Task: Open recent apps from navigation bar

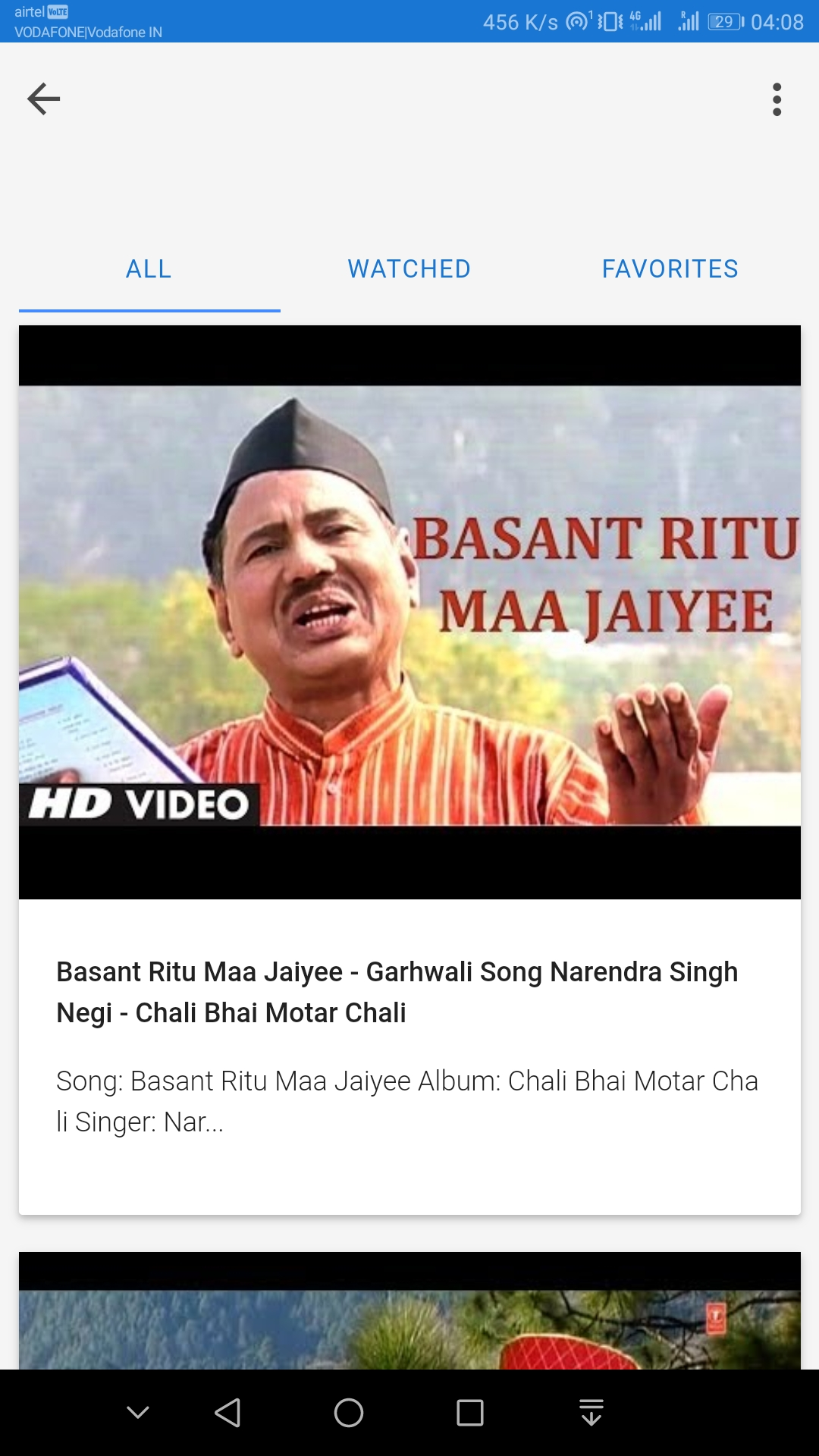Action: click(470, 1413)
